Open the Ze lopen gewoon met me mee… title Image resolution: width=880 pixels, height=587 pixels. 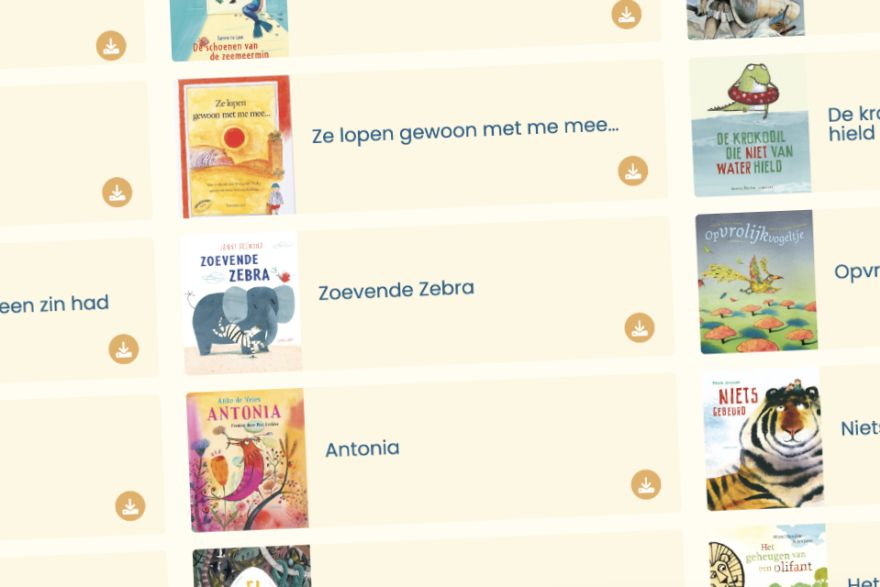click(x=465, y=131)
